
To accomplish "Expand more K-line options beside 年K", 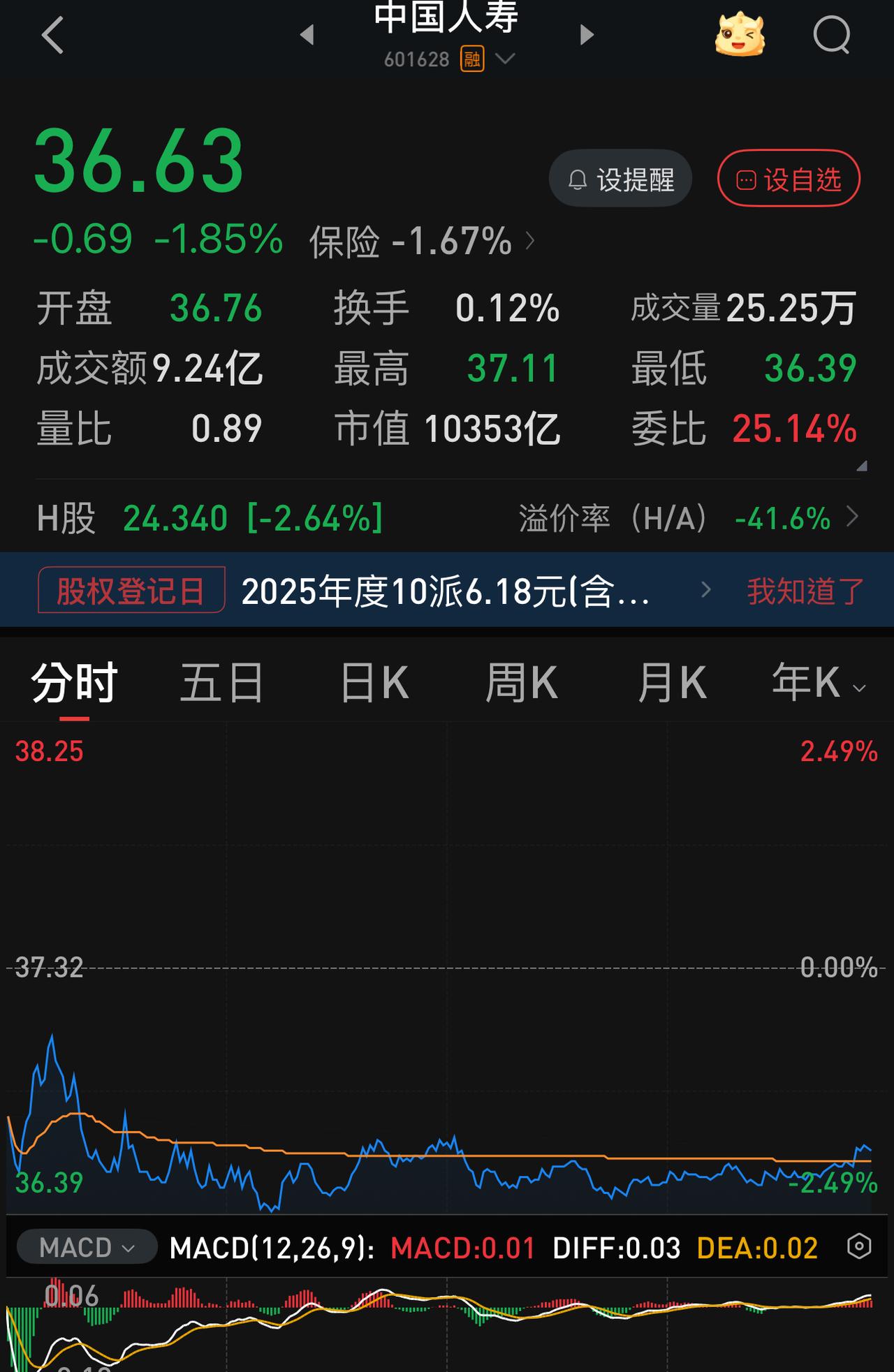I will coord(860,688).
